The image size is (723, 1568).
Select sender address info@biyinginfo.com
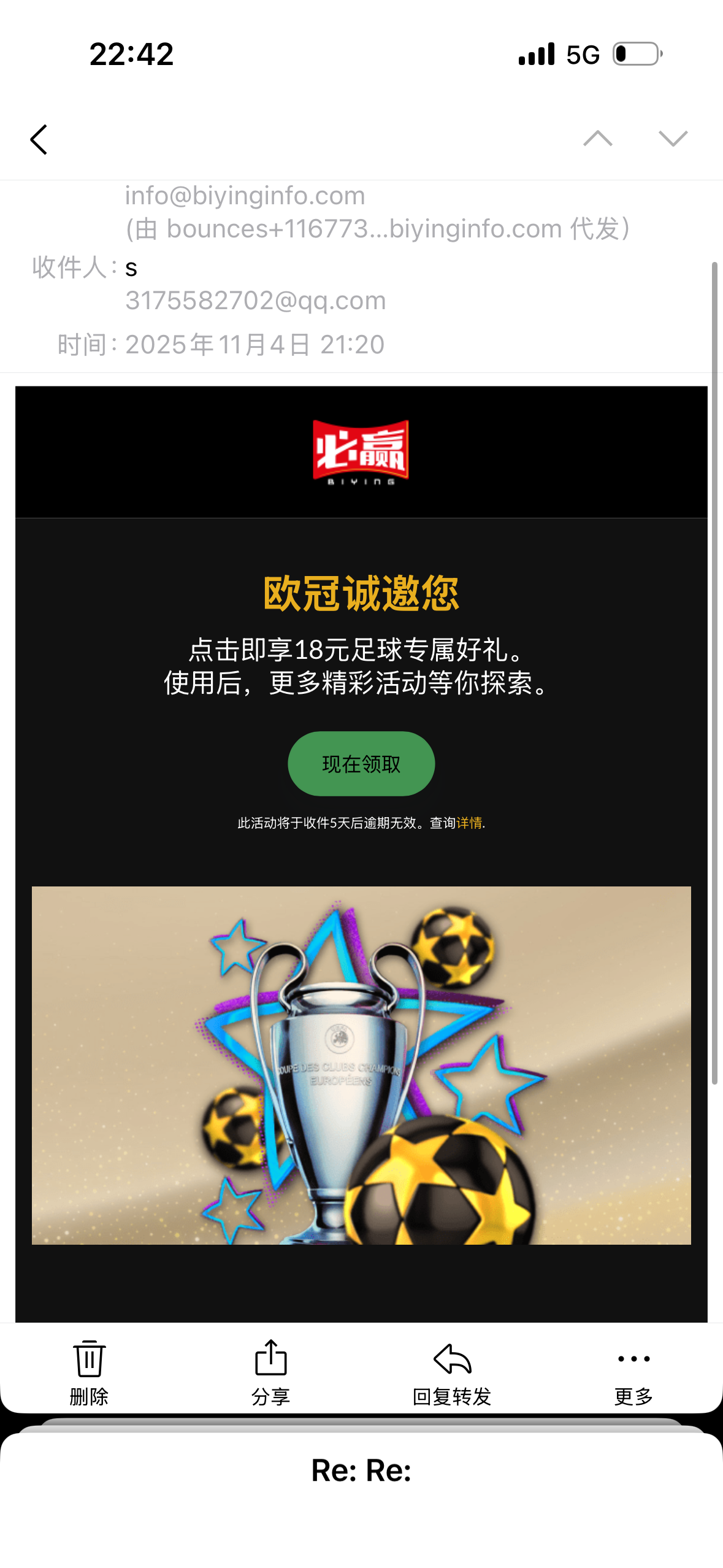click(245, 196)
